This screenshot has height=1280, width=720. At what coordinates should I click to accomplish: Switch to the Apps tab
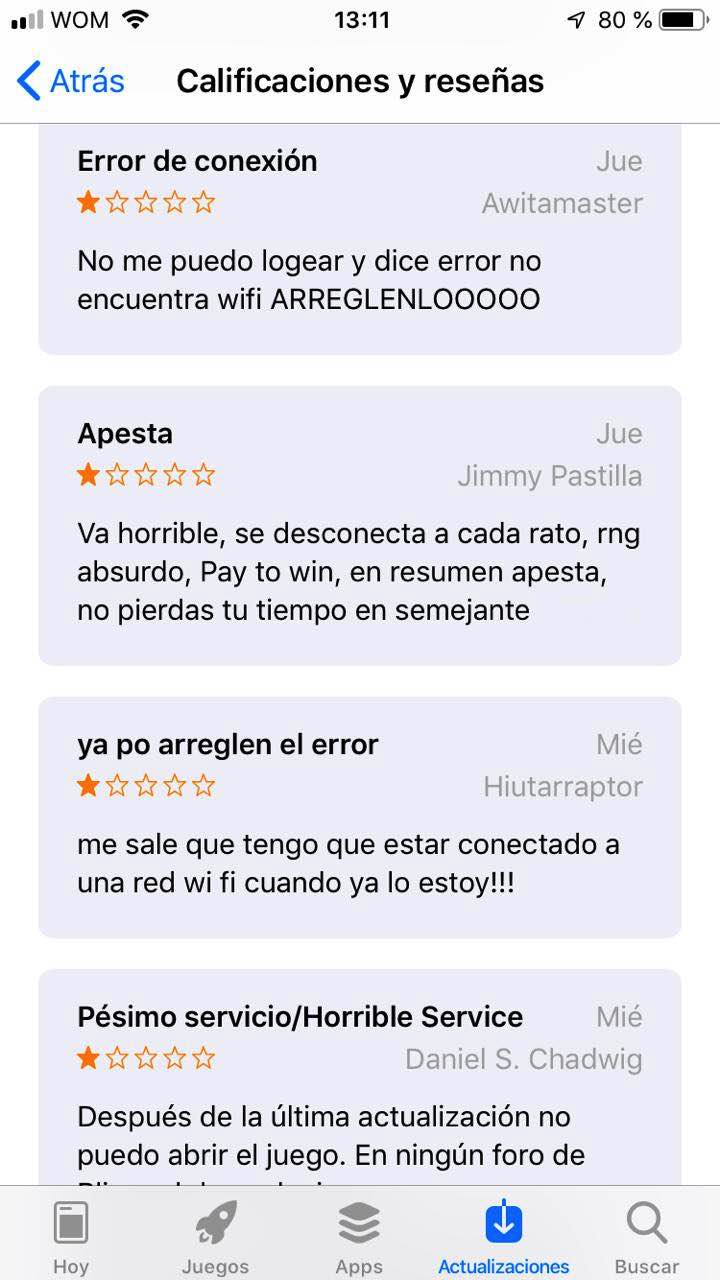(x=359, y=1237)
